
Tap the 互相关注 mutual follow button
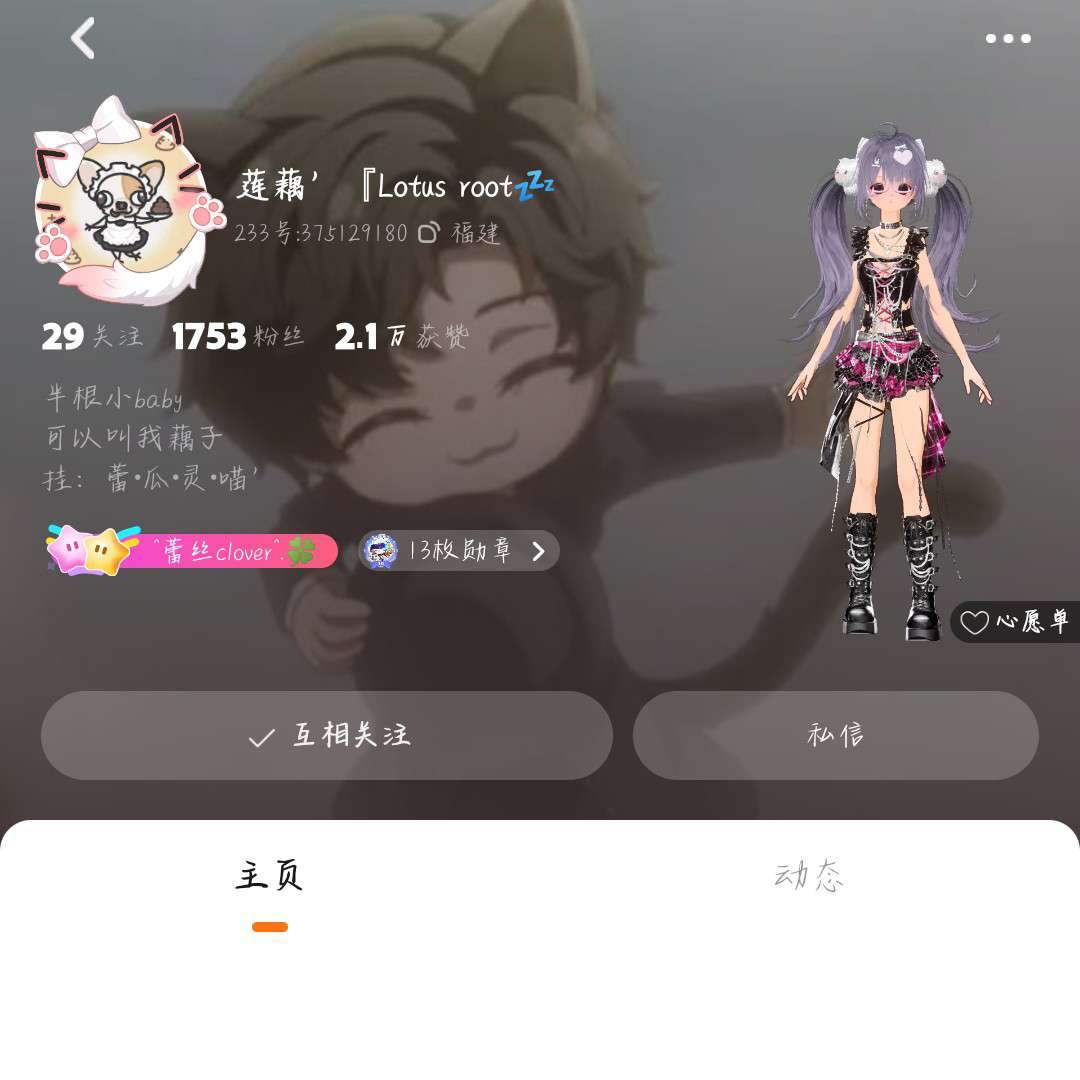pyautogui.click(x=327, y=736)
